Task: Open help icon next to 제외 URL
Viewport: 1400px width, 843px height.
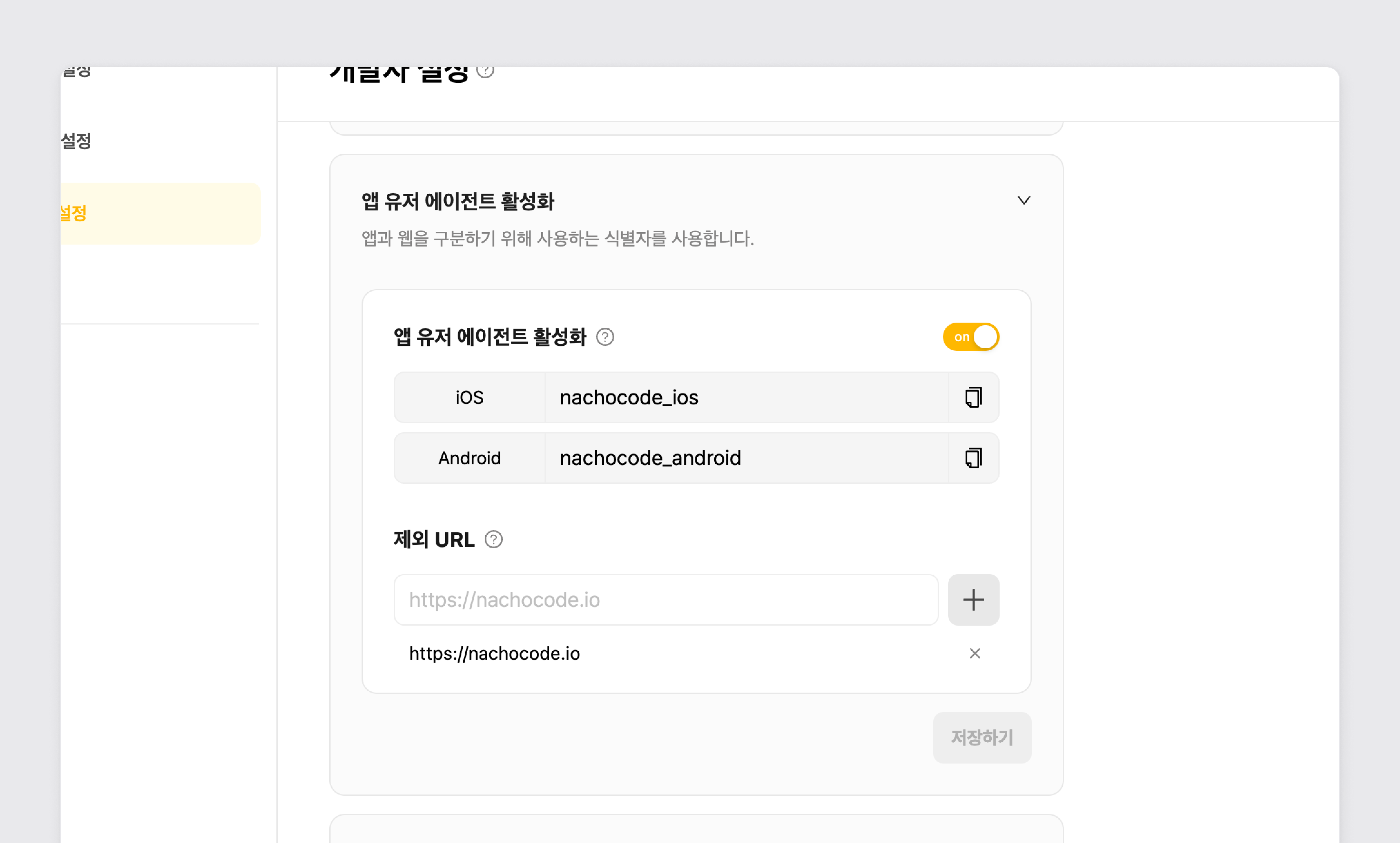Action: (493, 539)
